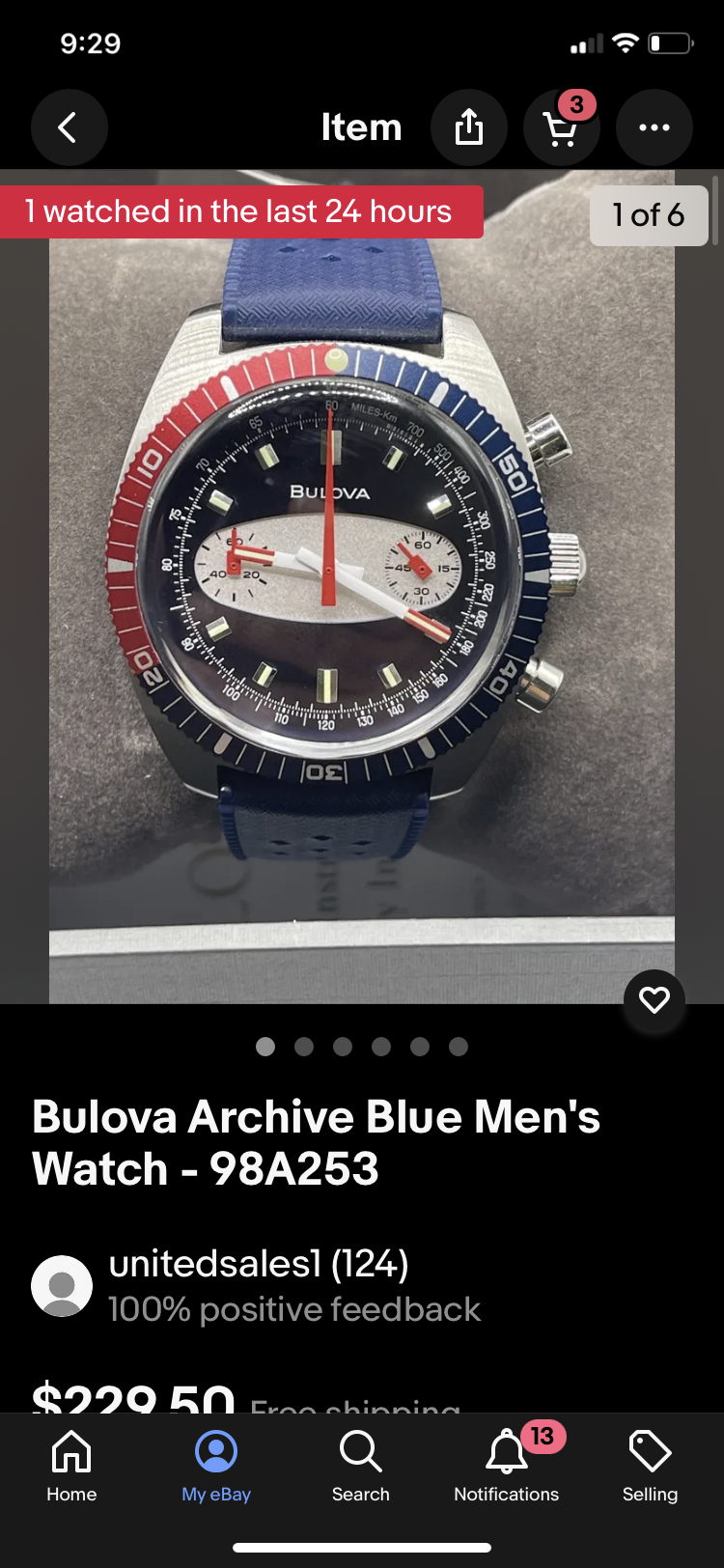This screenshot has height=1568, width=724.
Task: Share this Bulova watch listing
Action: (x=469, y=127)
